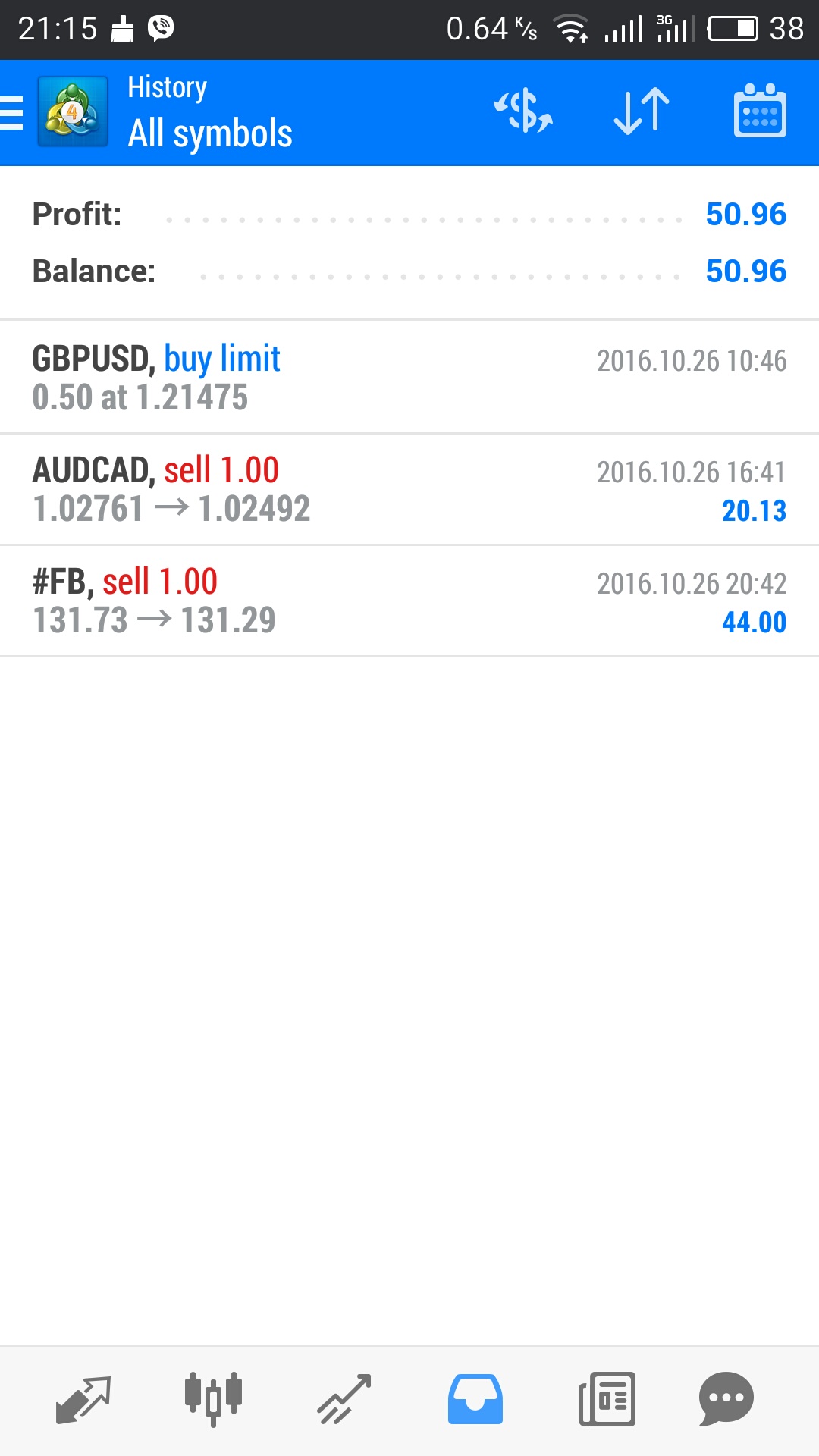
Task: Switch to the News tab
Action: 607,1399
